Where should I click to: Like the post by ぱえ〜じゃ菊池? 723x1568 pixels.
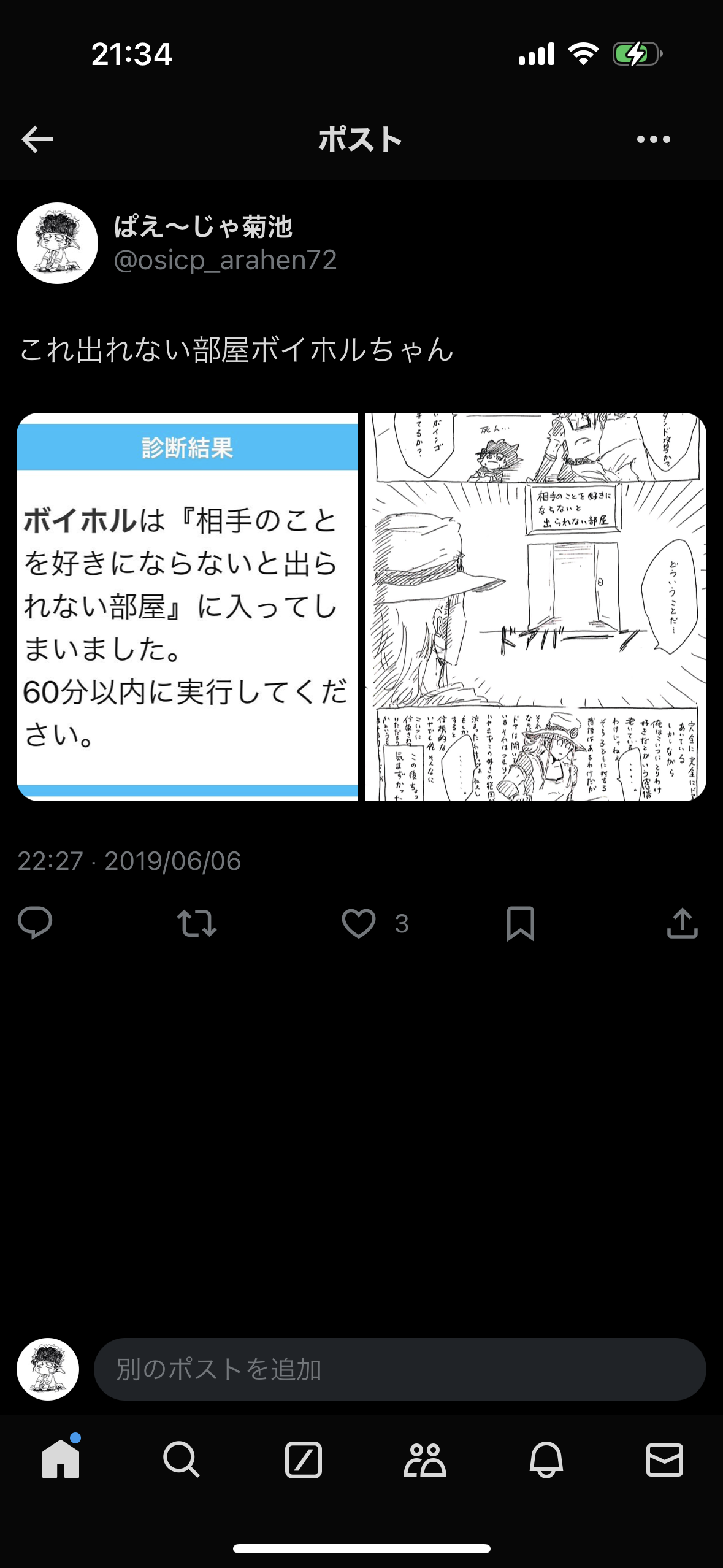click(x=359, y=923)
